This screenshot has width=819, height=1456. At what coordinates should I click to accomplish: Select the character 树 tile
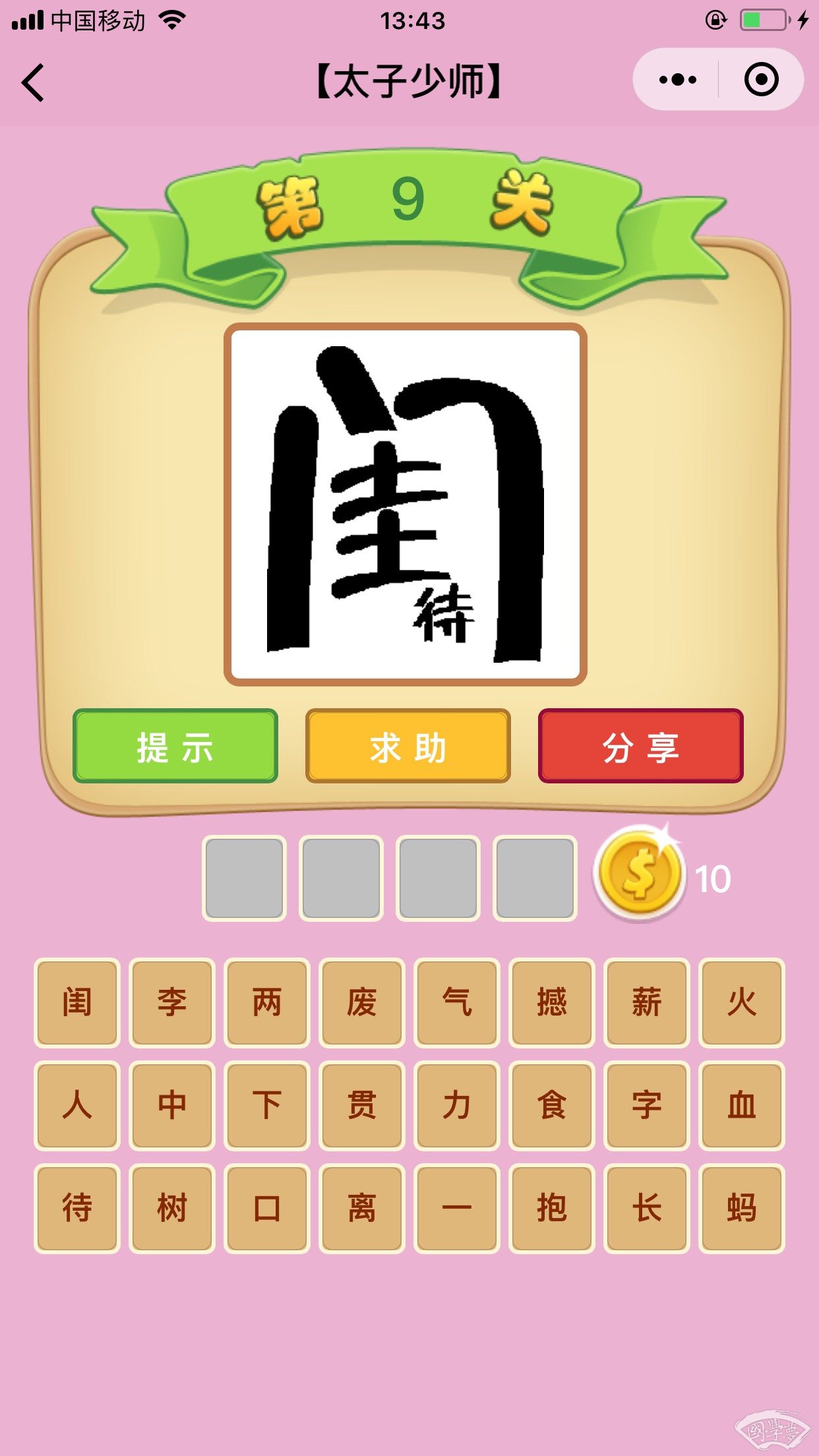tap(172, 1208)
